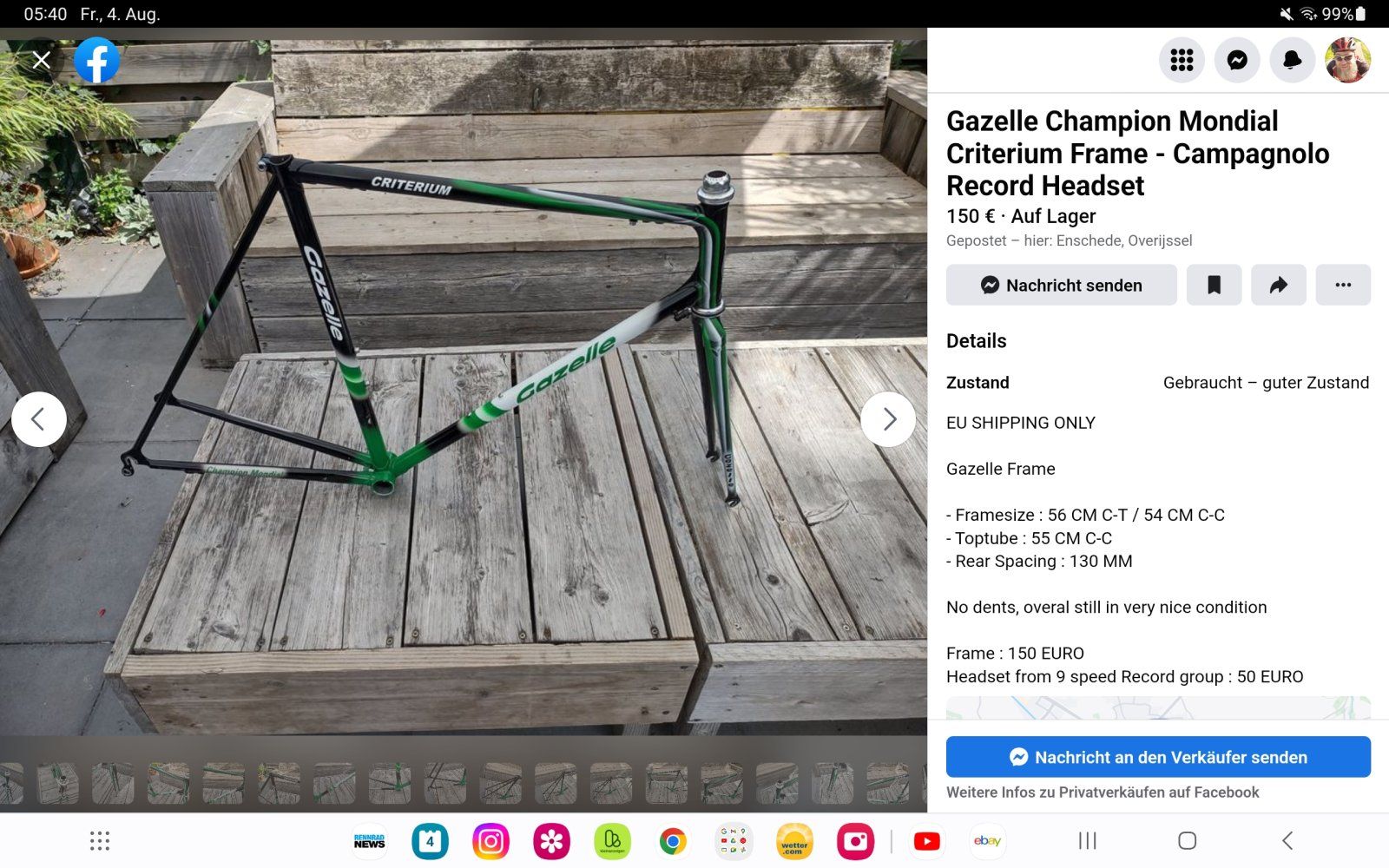
Task: Open the three-dot options menu
Action: pos(1343,285)
